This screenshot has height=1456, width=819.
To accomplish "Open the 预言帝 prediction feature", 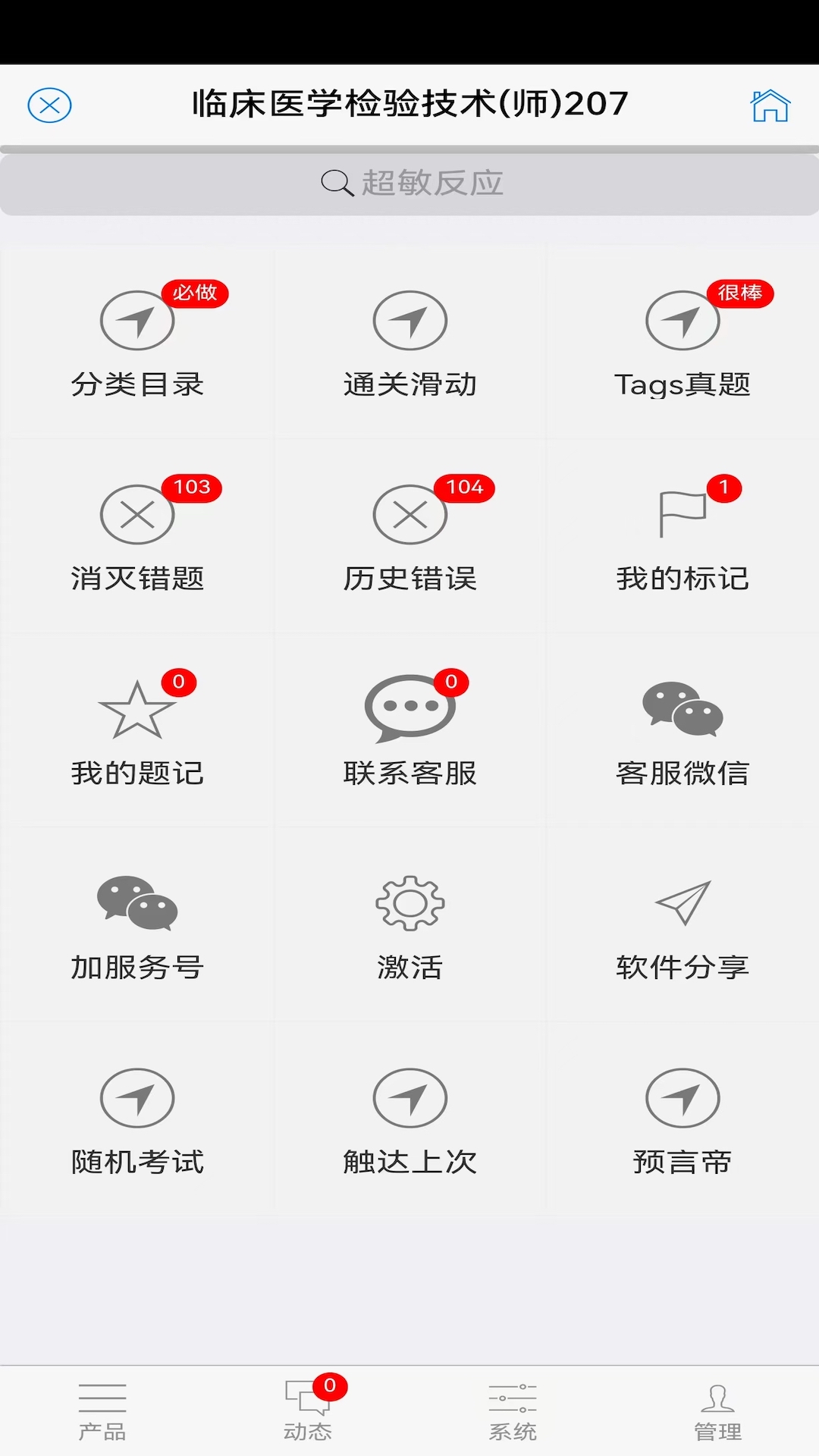I will [x=682, y=1115].
